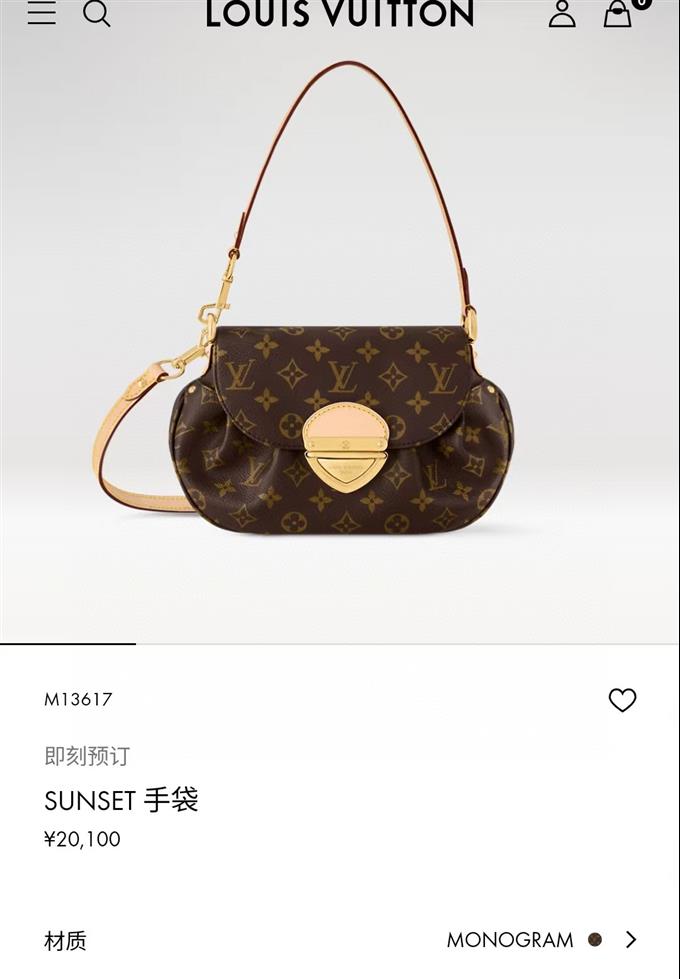The width and height of the screenshot is (680, 979).
Task: Add SUNSET bag to wishlist
Action: pos(622,700)
